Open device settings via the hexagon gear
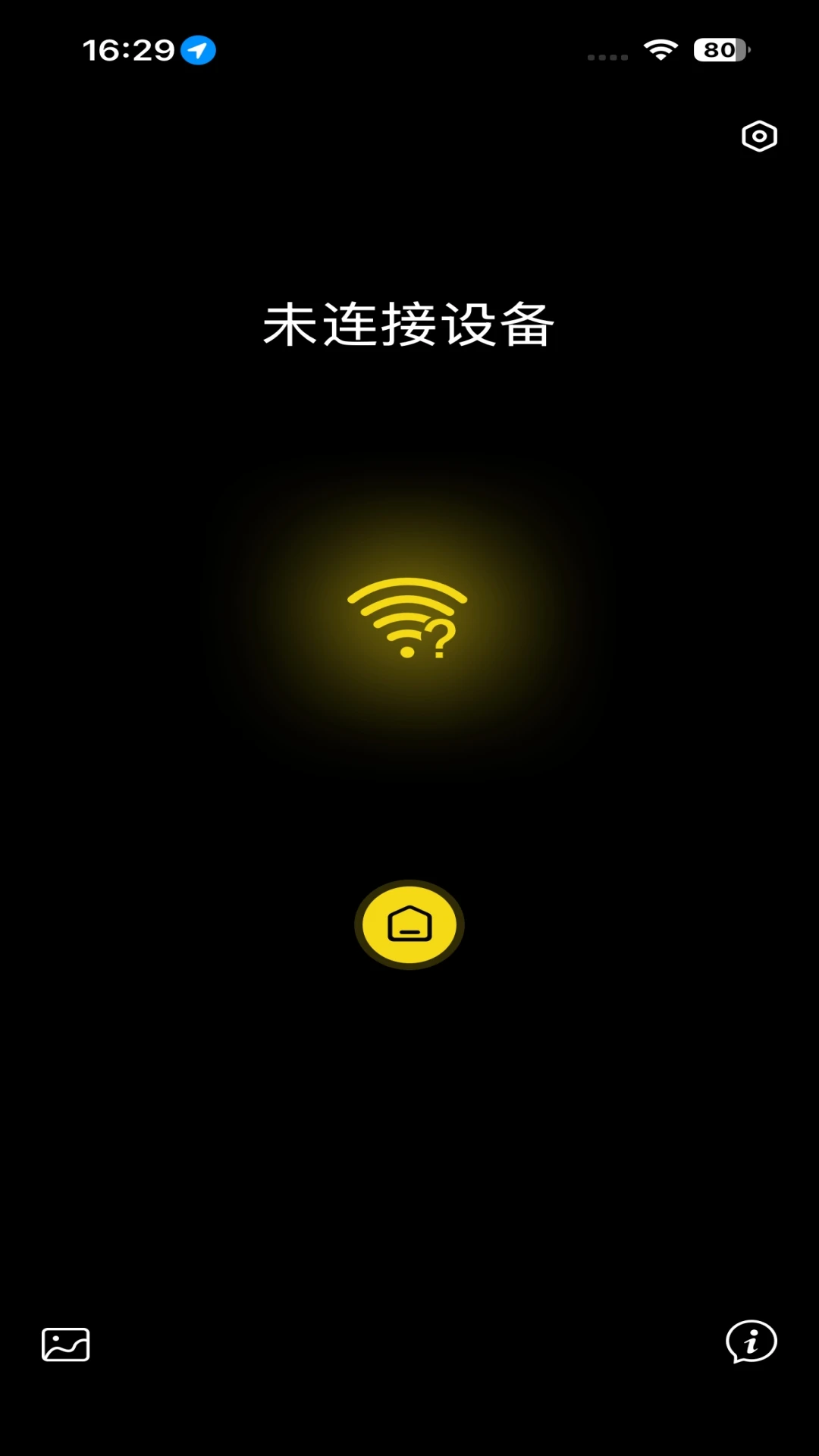This screenshot has height=1456, width=819. click(x=759, y=136)
